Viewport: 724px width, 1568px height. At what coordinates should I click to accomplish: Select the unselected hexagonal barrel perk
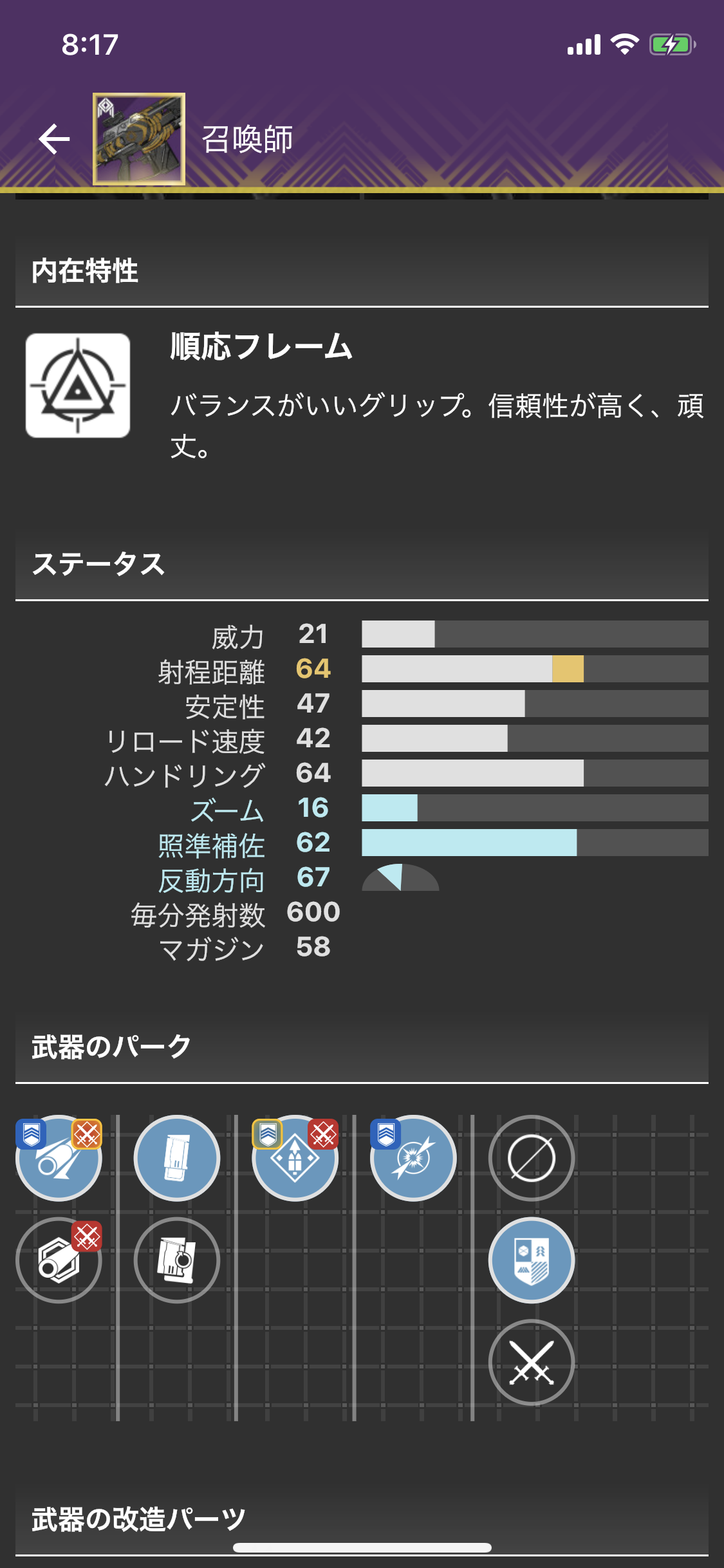59,1260
